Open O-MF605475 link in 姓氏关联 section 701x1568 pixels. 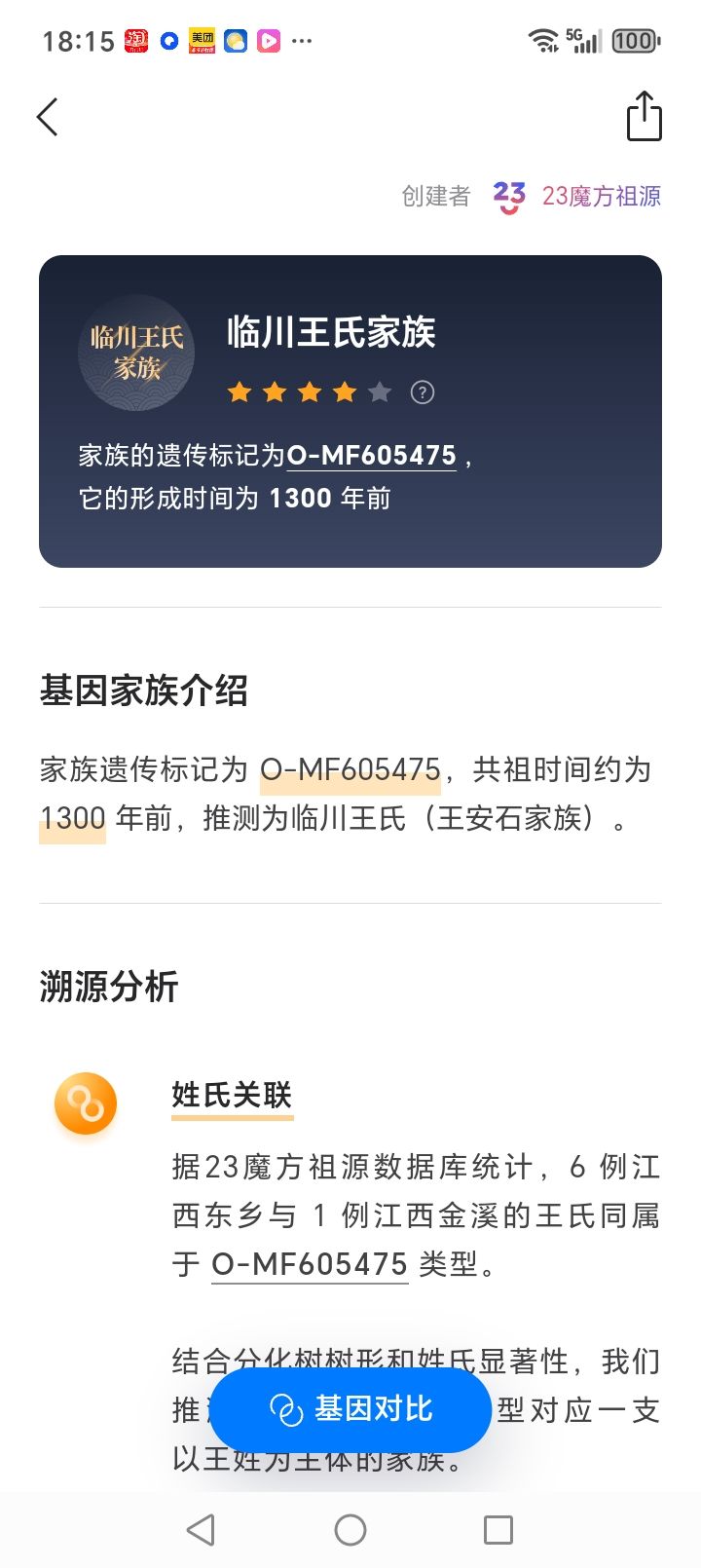click(x=309, y=1264)
